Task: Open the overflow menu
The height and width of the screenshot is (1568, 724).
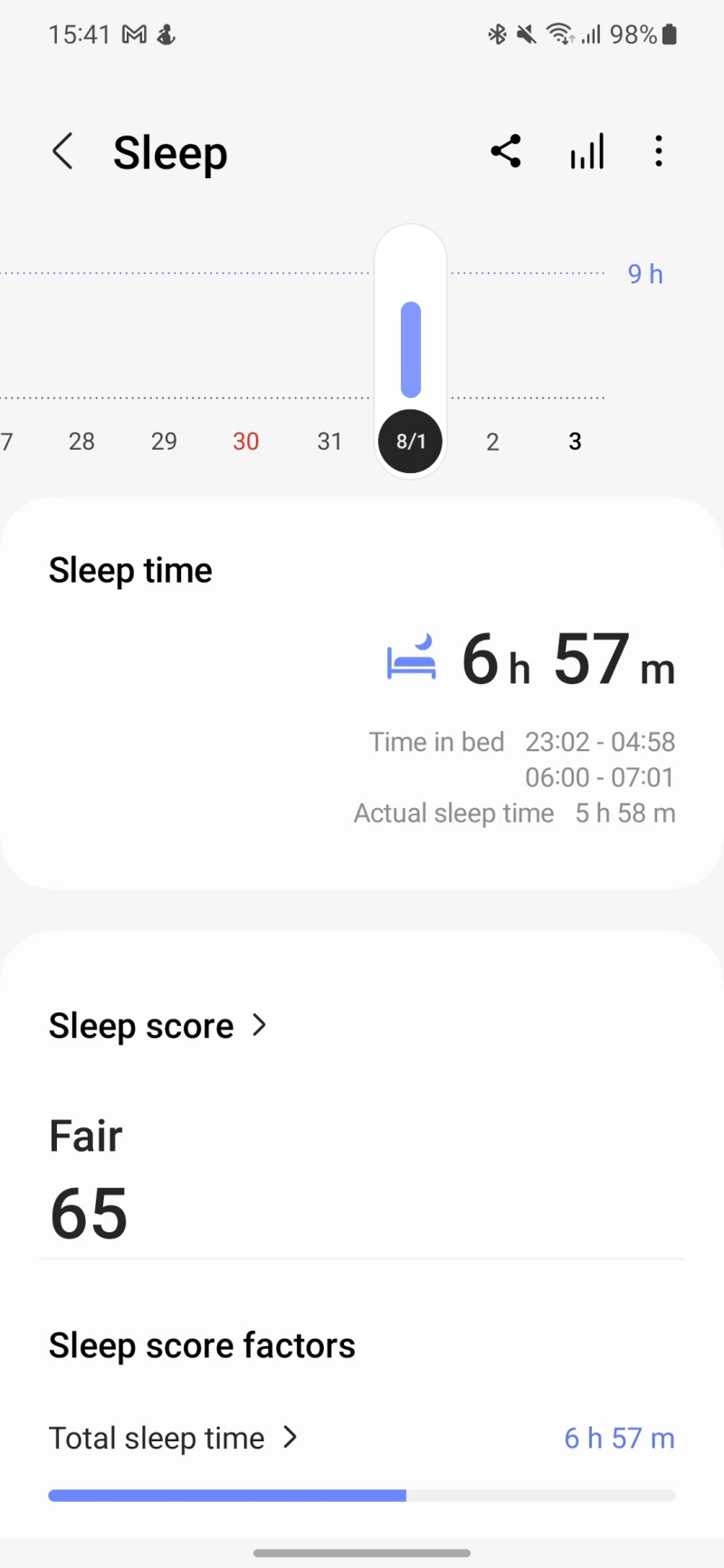Action: coord(659,151)
